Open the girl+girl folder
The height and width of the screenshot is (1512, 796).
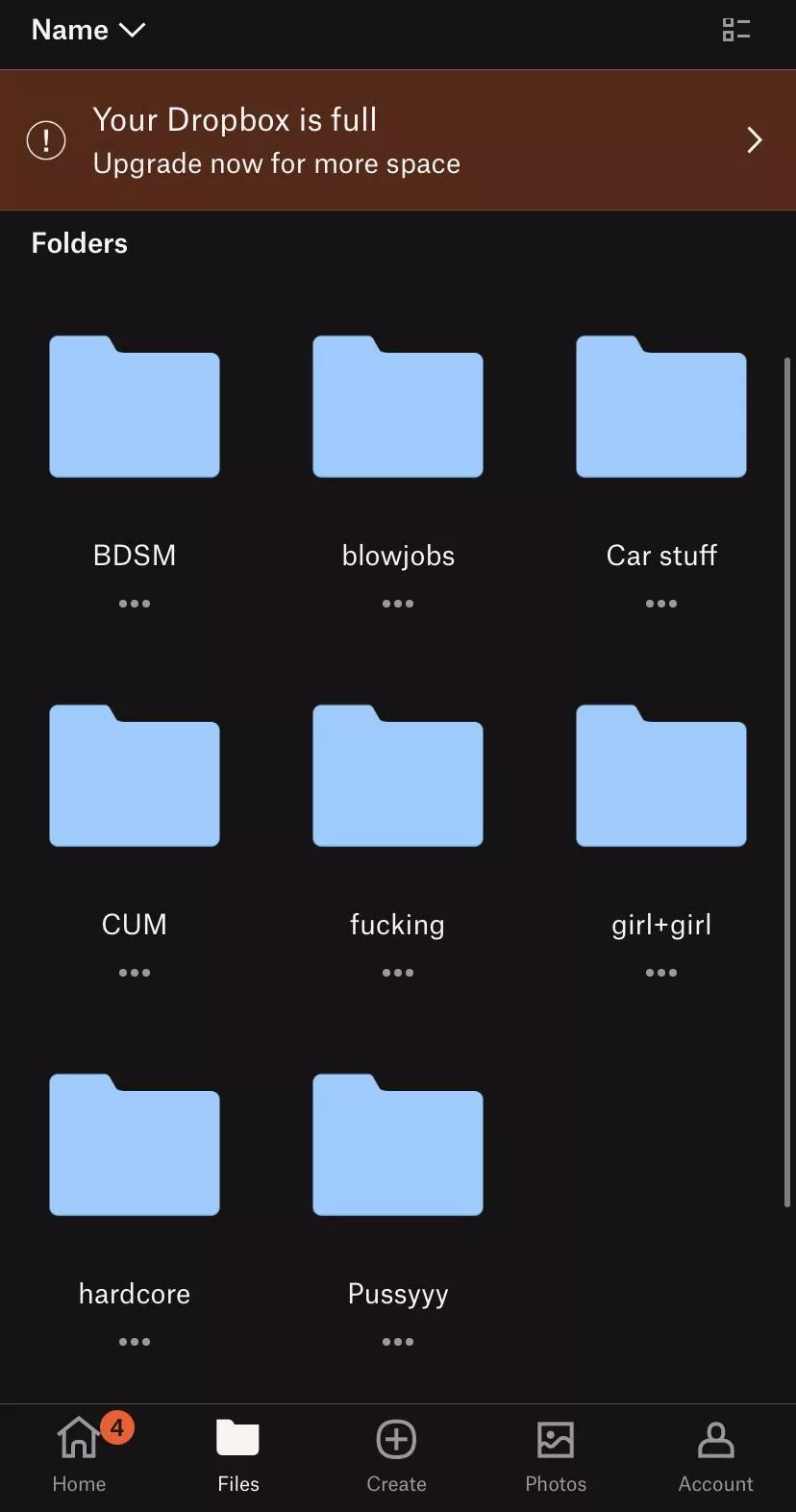coord(661,776)
